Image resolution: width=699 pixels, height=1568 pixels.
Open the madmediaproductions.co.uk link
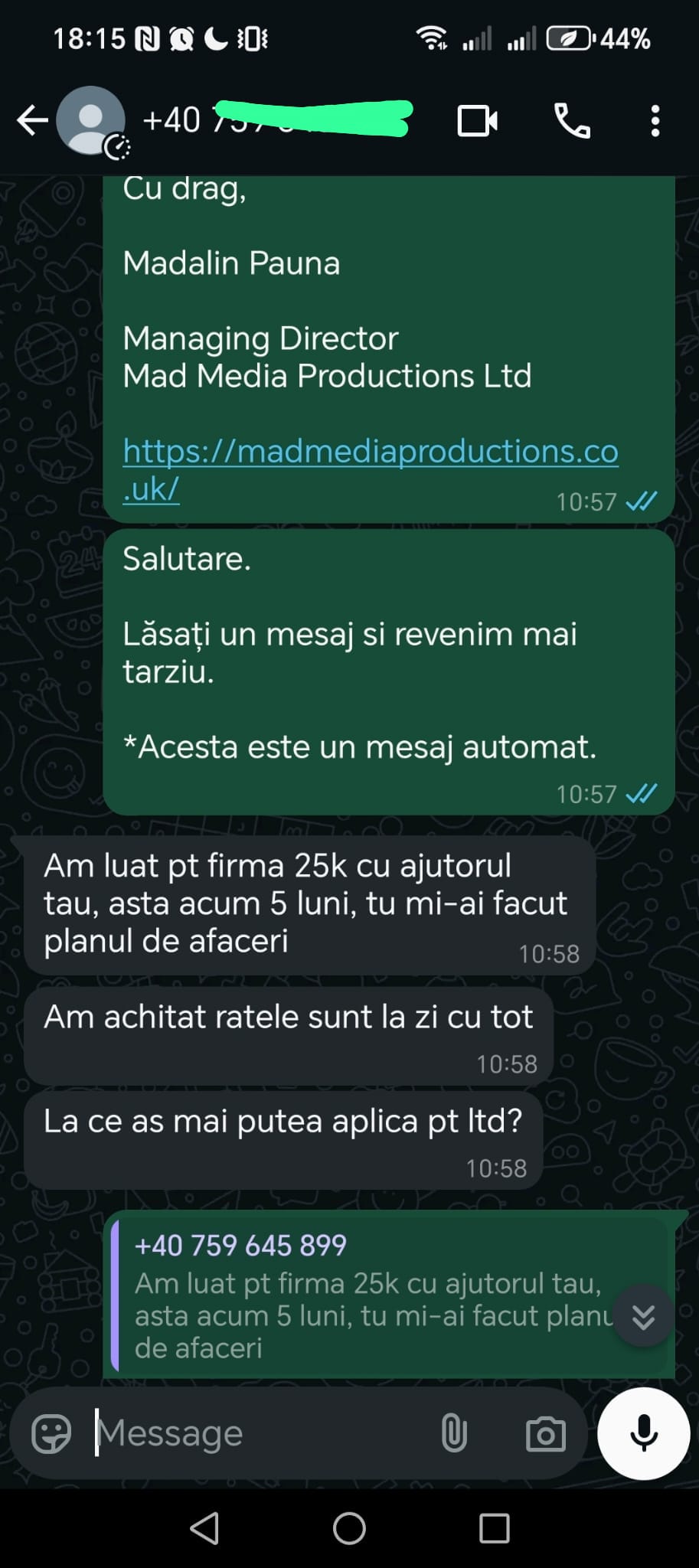(370, 452)
